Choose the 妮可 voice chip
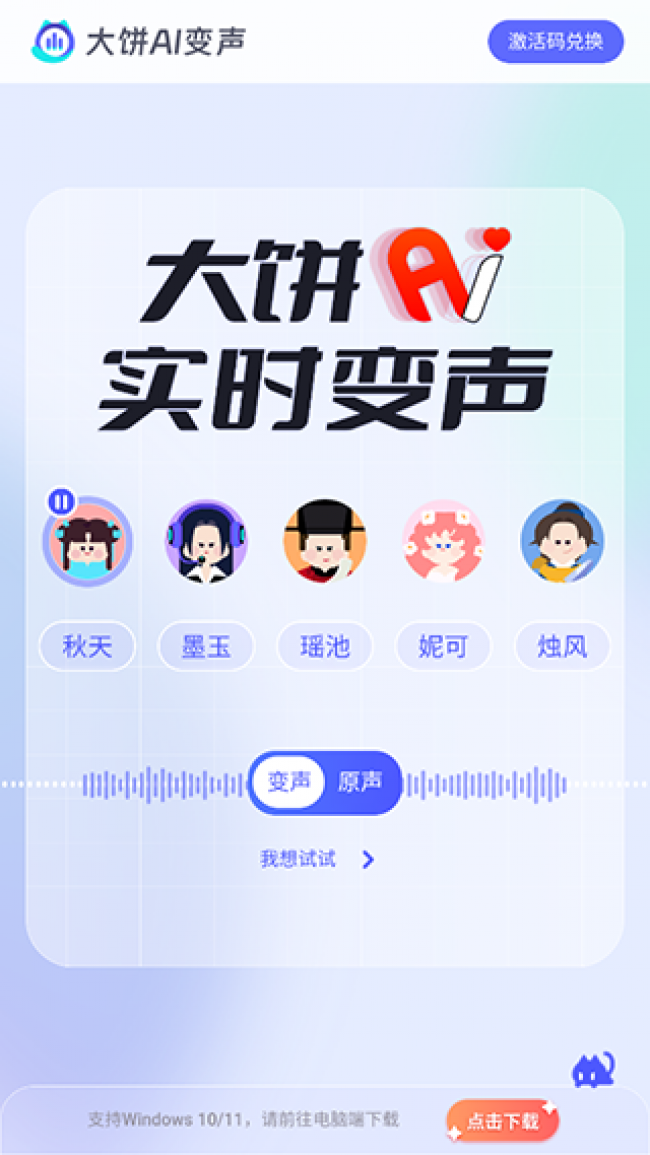The height and width of the screenshot is (1155, 650). [443, 647]
